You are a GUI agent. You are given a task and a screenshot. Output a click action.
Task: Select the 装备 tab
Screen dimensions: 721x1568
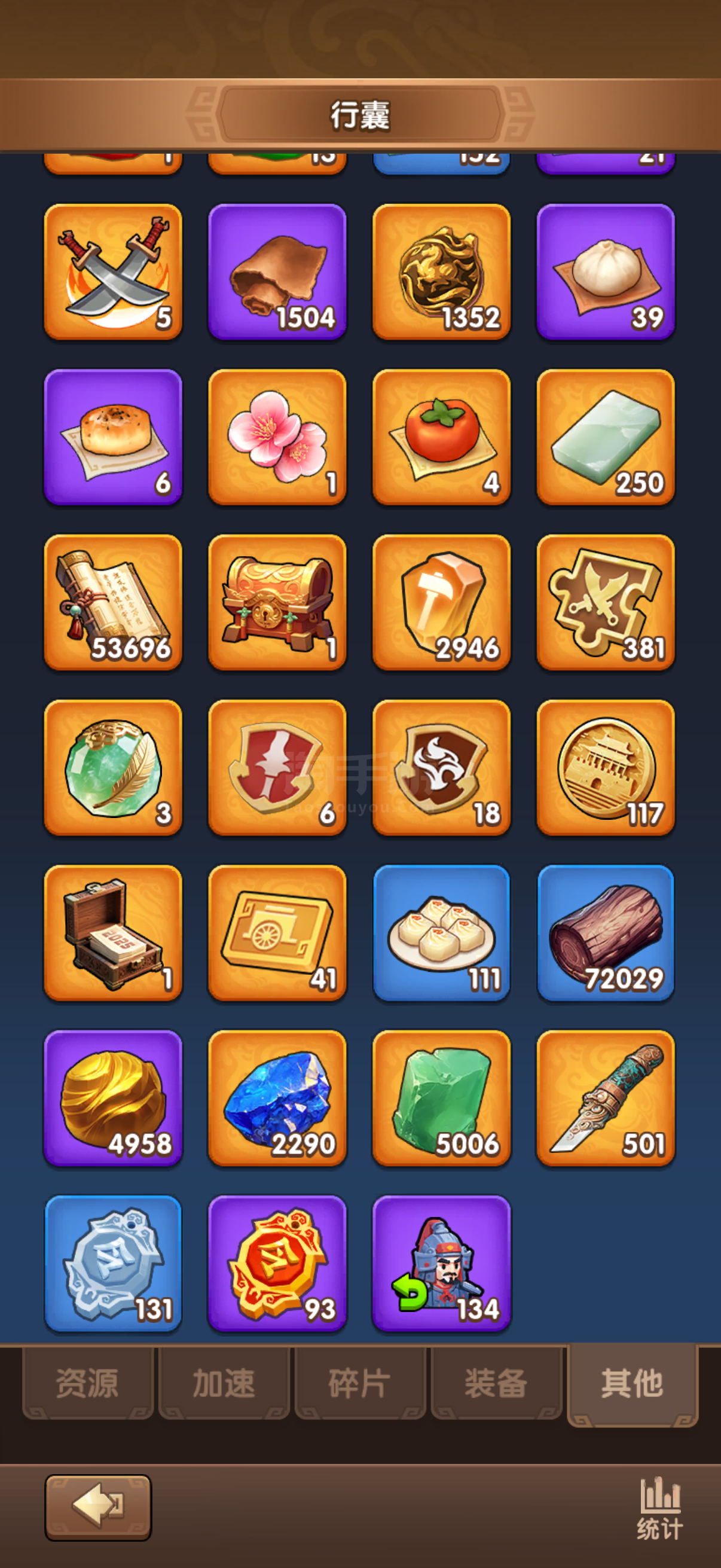pyautogui.click(x=496, y=1383)
